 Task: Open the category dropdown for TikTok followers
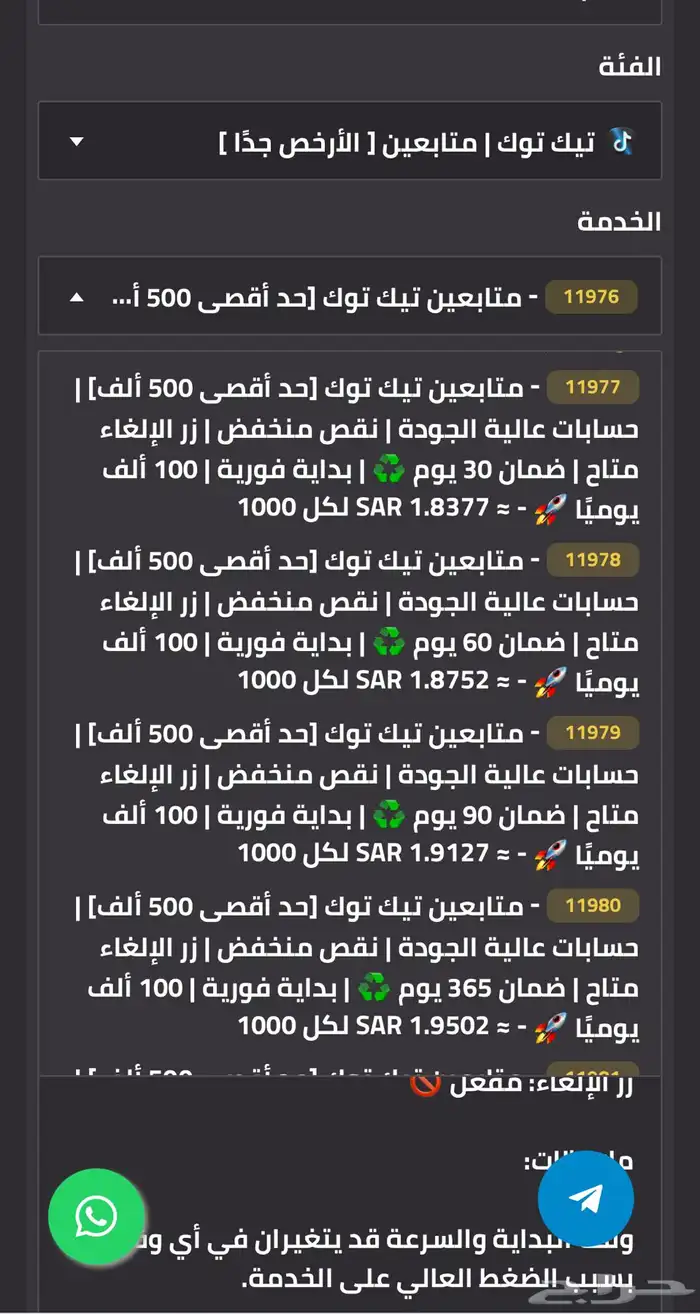point(350,141)
